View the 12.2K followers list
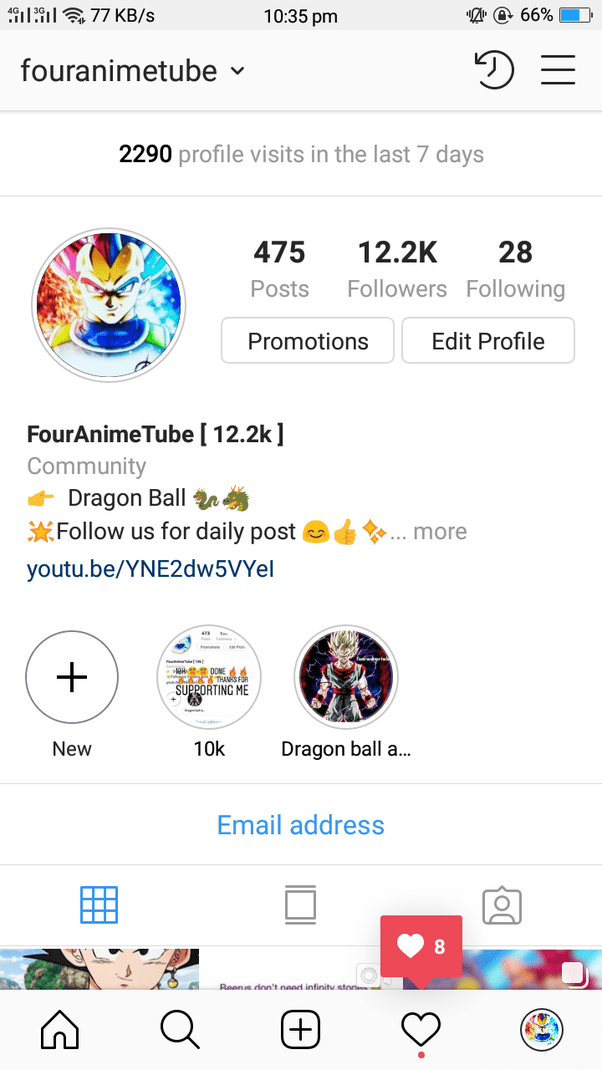The image size is (602, 1070). (x=397, y=269)
